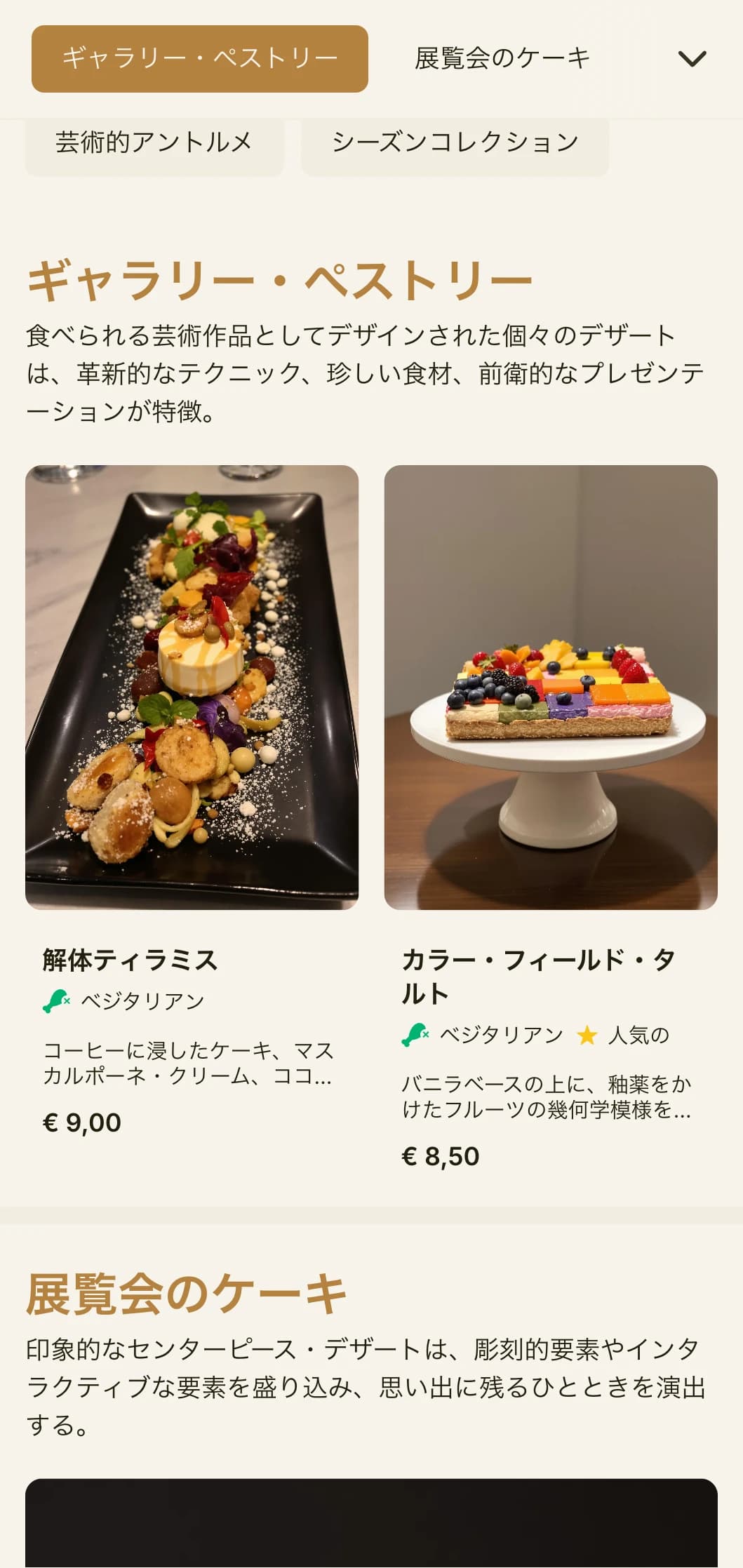The width and height of the screenshot is (743, 1568).
Task: Open the chevron to reveal more category tabs
Action: point(692,59)
